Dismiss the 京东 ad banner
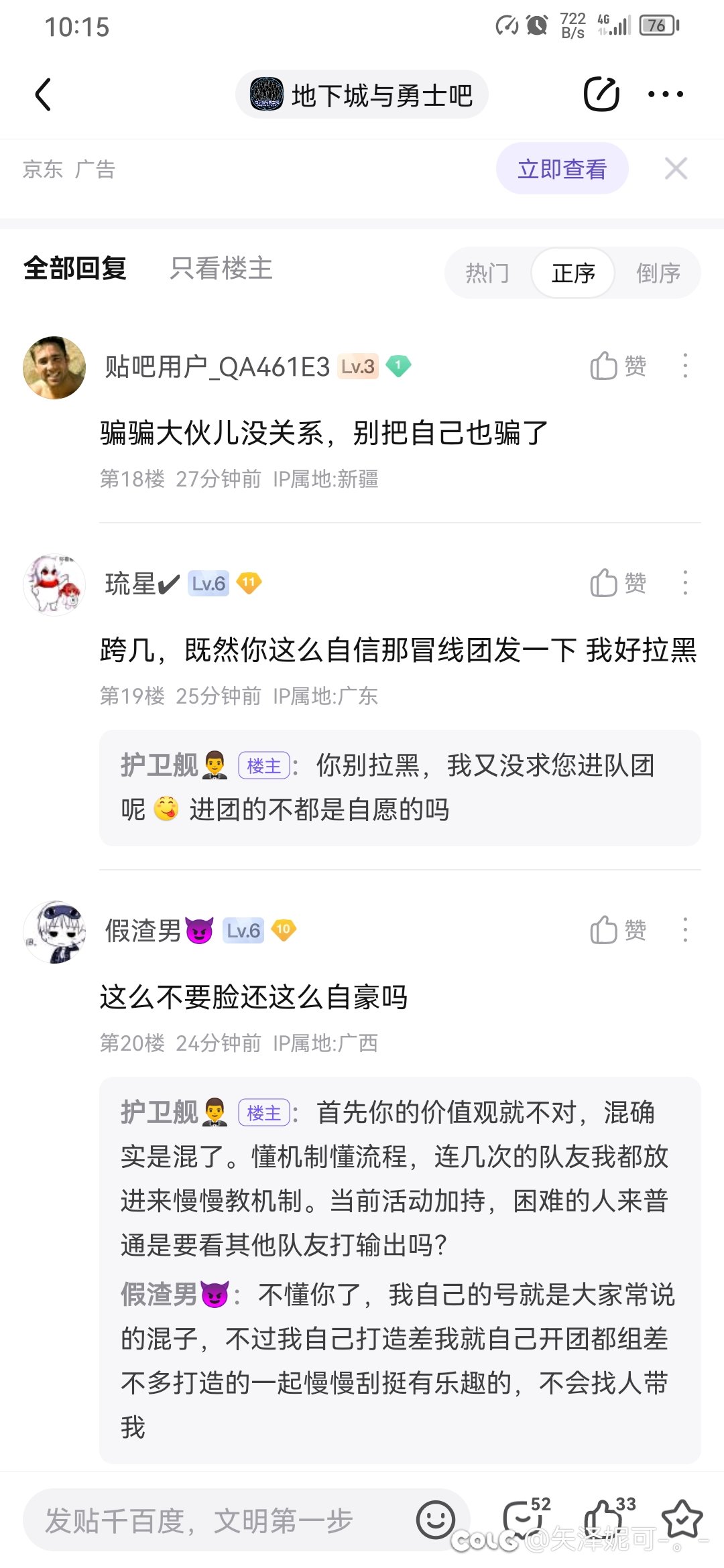Viewport: 724px width, 1568px height. pos(676,169)
